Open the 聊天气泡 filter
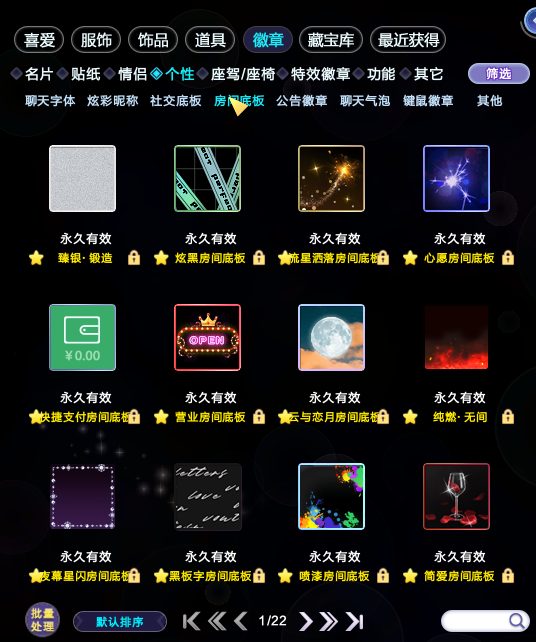This screenshot has height=642, width=536. [365, 101]
